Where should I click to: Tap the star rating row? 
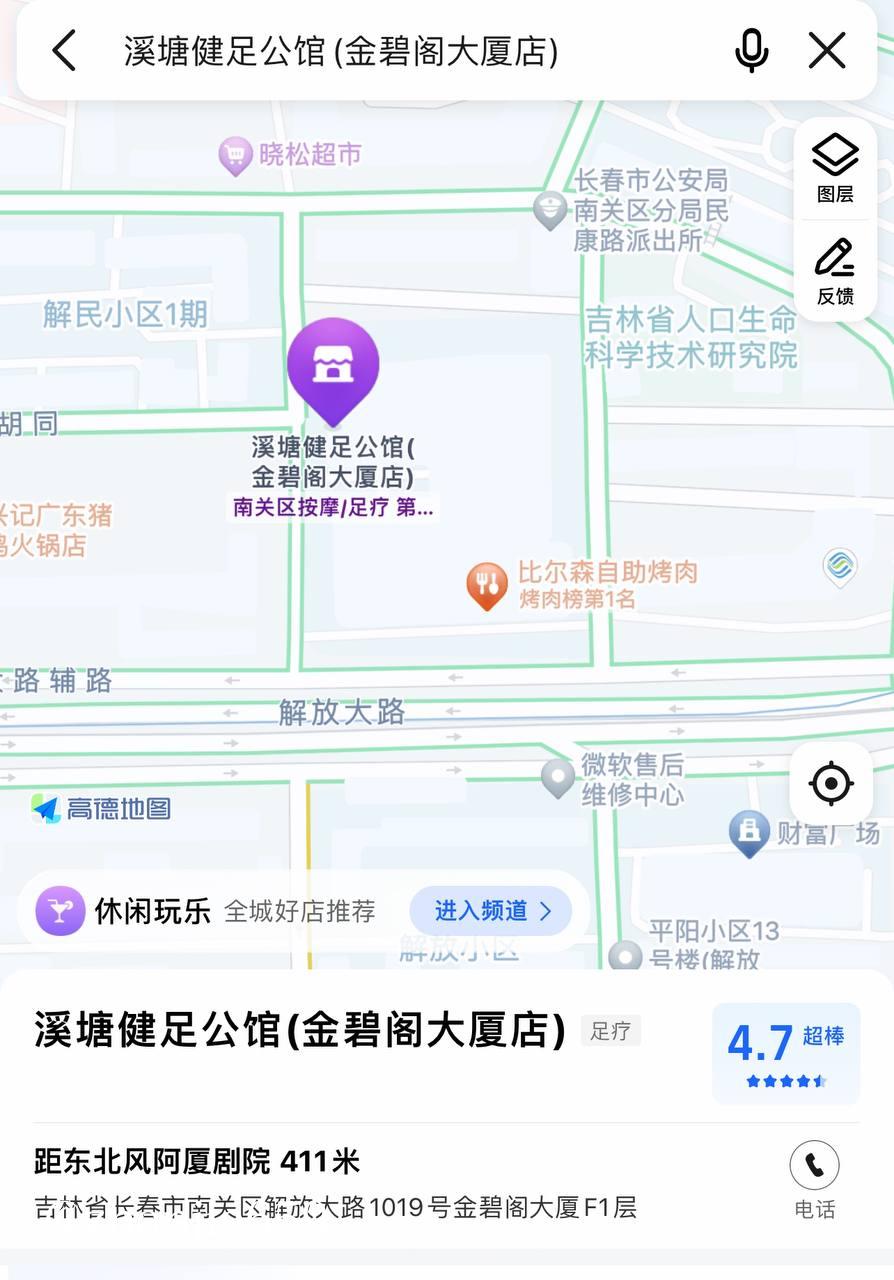pos(786,1080)
